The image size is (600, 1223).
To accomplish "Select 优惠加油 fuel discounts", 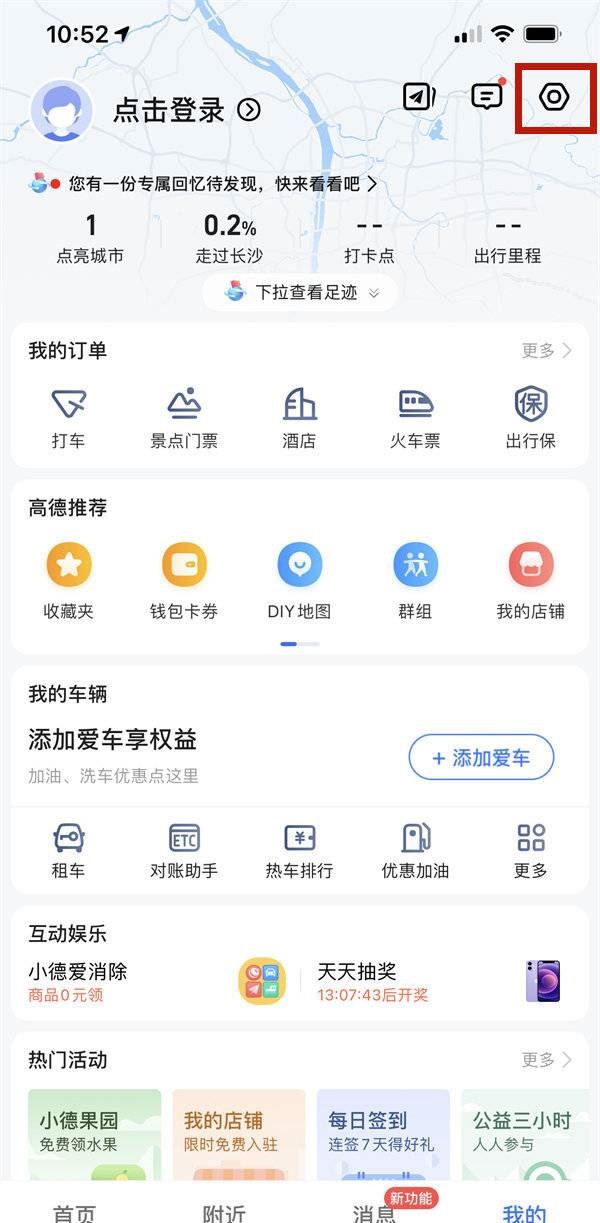I will [415, 850].
